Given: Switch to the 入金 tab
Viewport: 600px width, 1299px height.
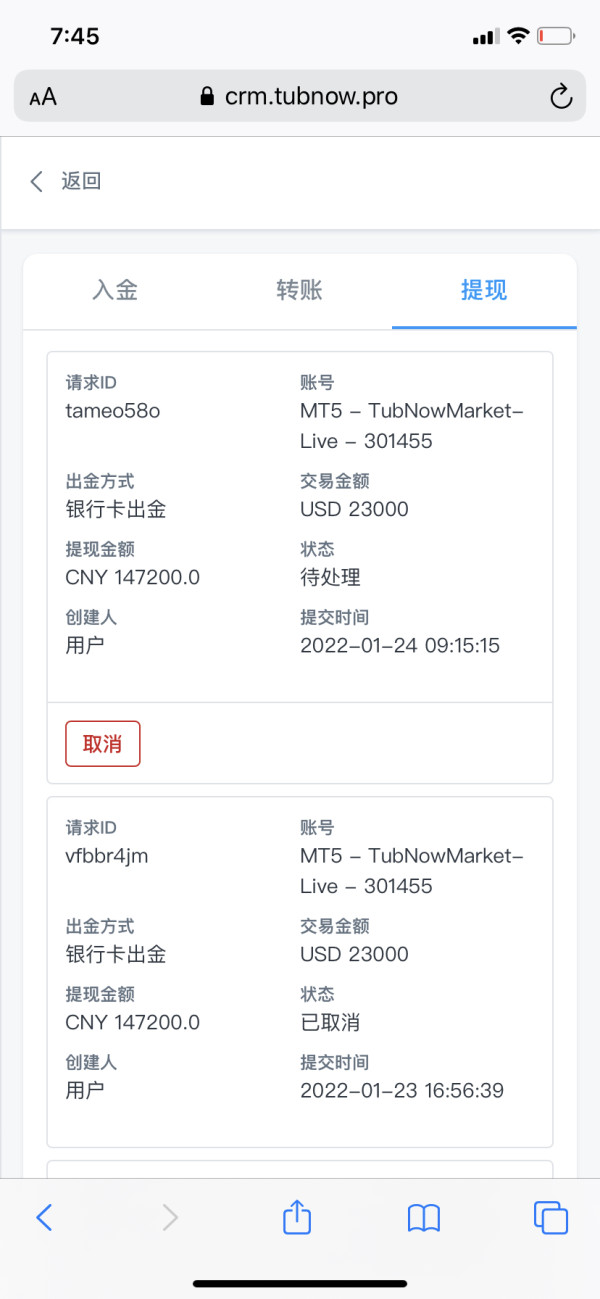Looking at the screenshot, I should (x=115, y=290).
